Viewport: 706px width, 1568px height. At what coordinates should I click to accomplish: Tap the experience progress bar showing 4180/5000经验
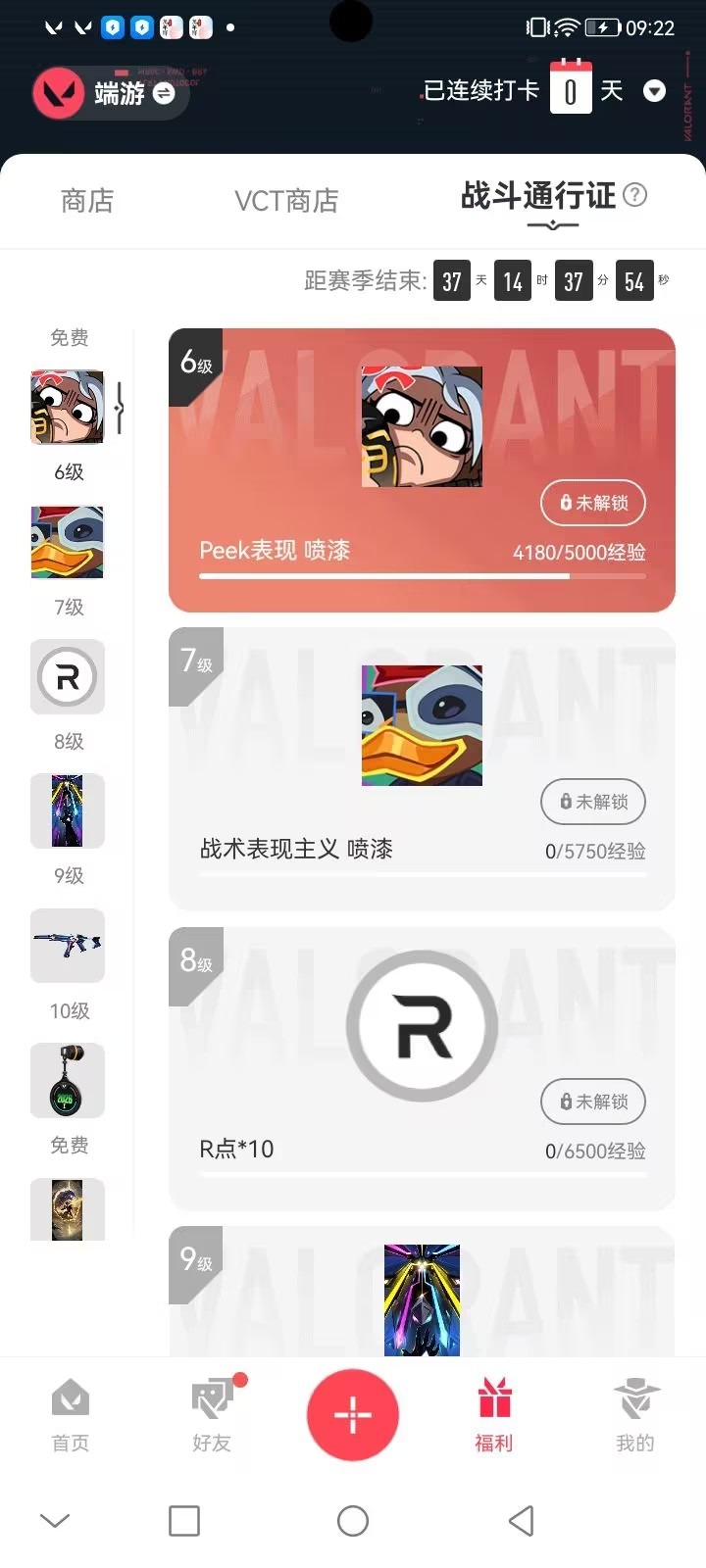tap(422, 576)
